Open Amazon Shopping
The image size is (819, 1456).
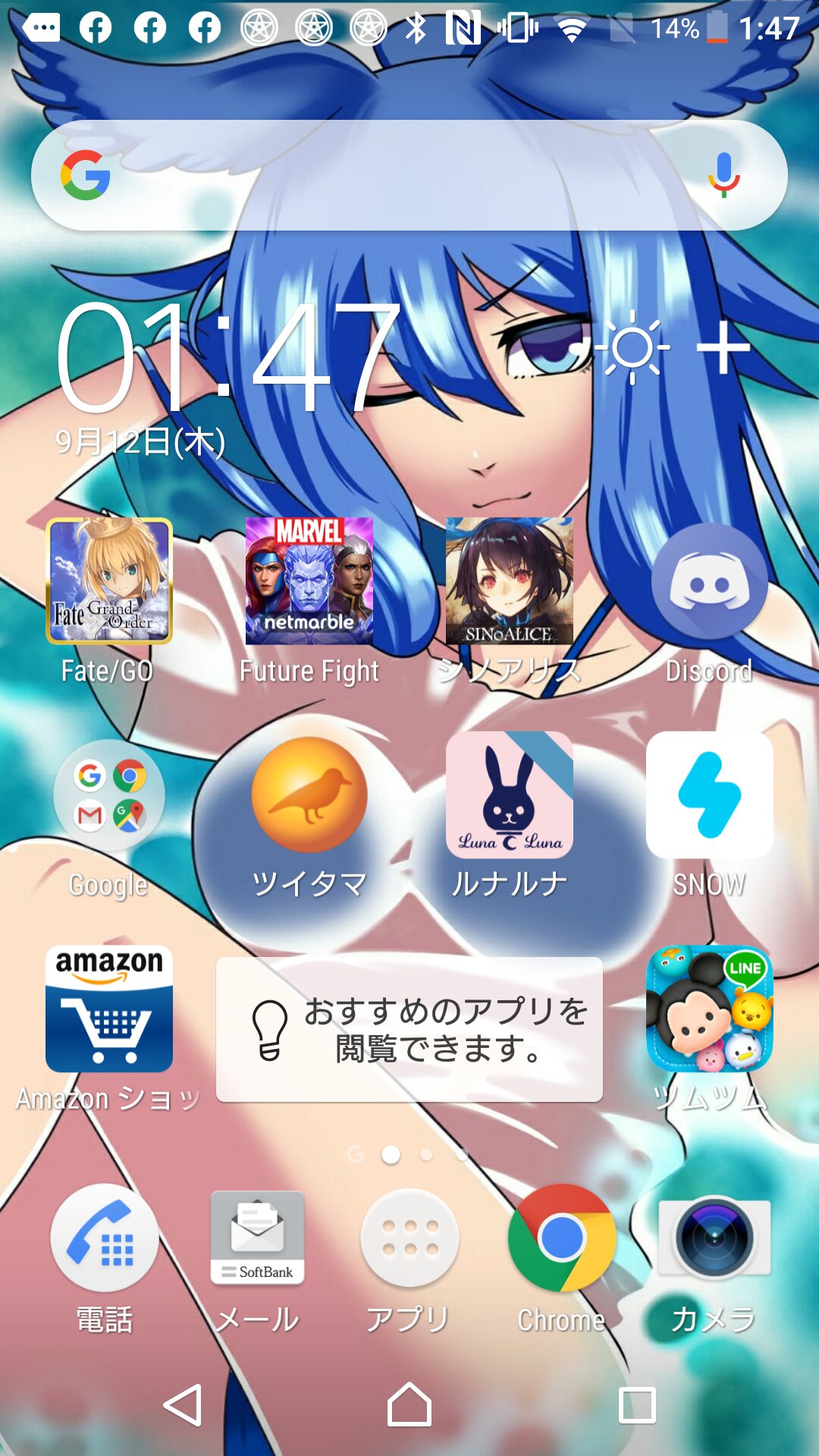(109, 1009)
